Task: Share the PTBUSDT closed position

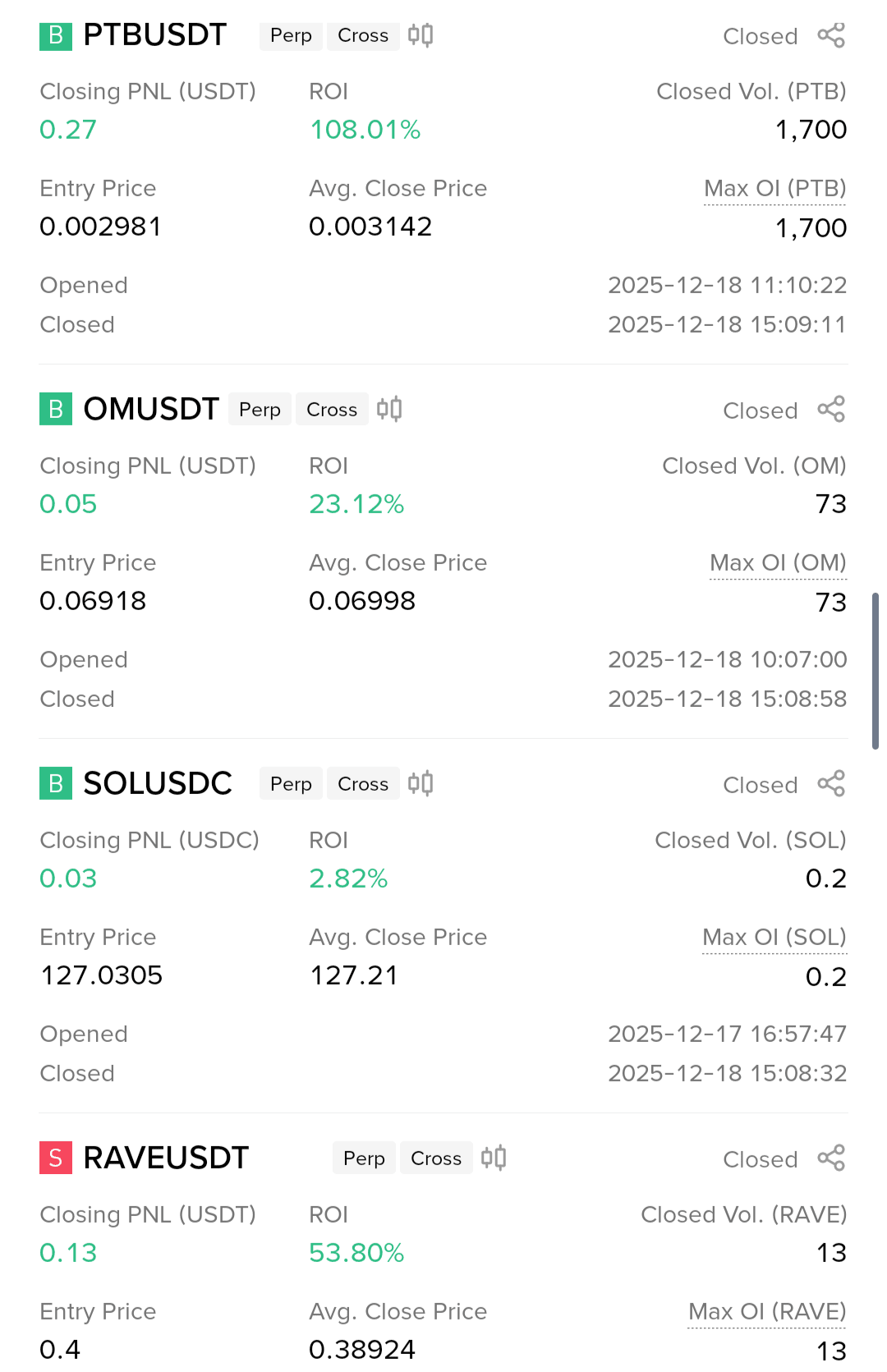Action: tap(831, 35)
